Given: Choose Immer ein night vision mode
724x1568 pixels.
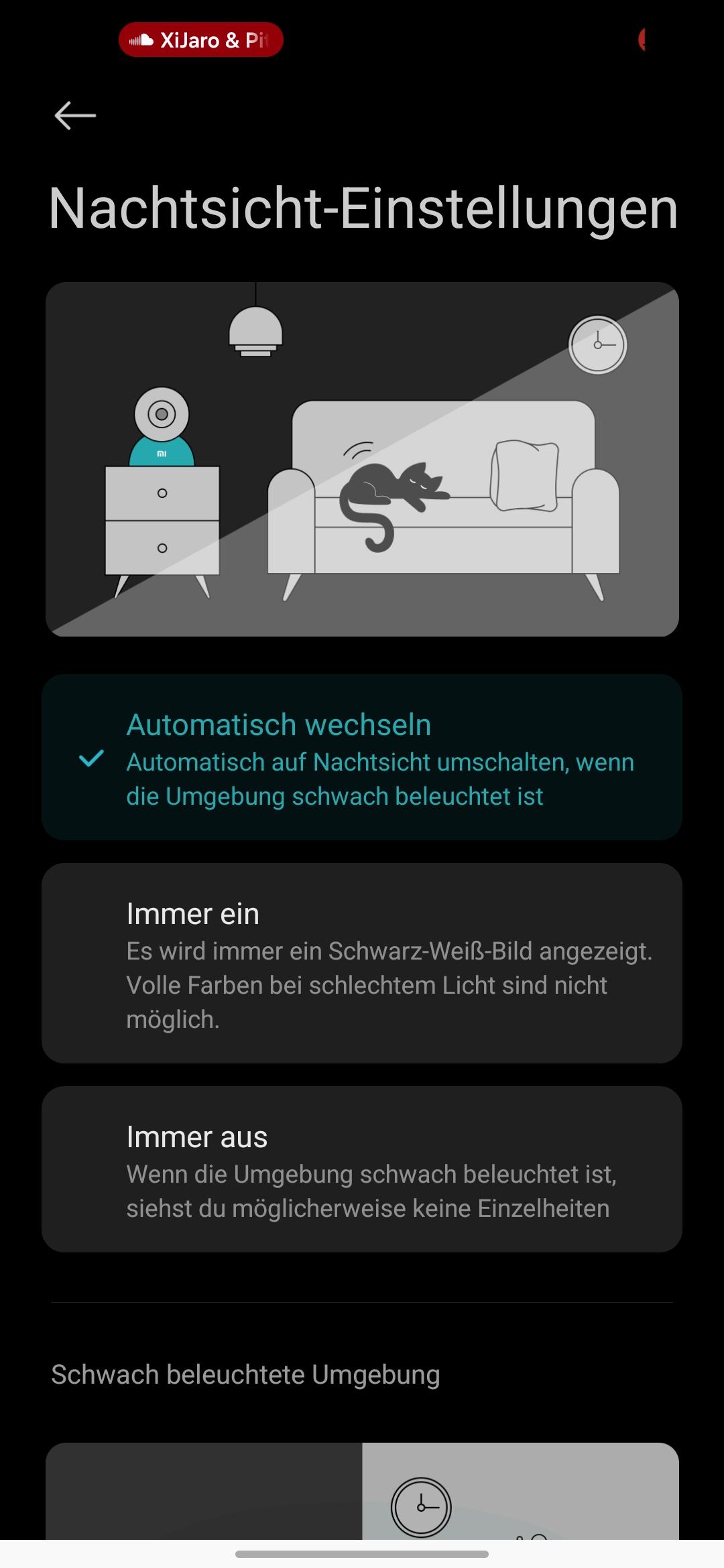Looking at the screenshot, I should click(362, 963).
